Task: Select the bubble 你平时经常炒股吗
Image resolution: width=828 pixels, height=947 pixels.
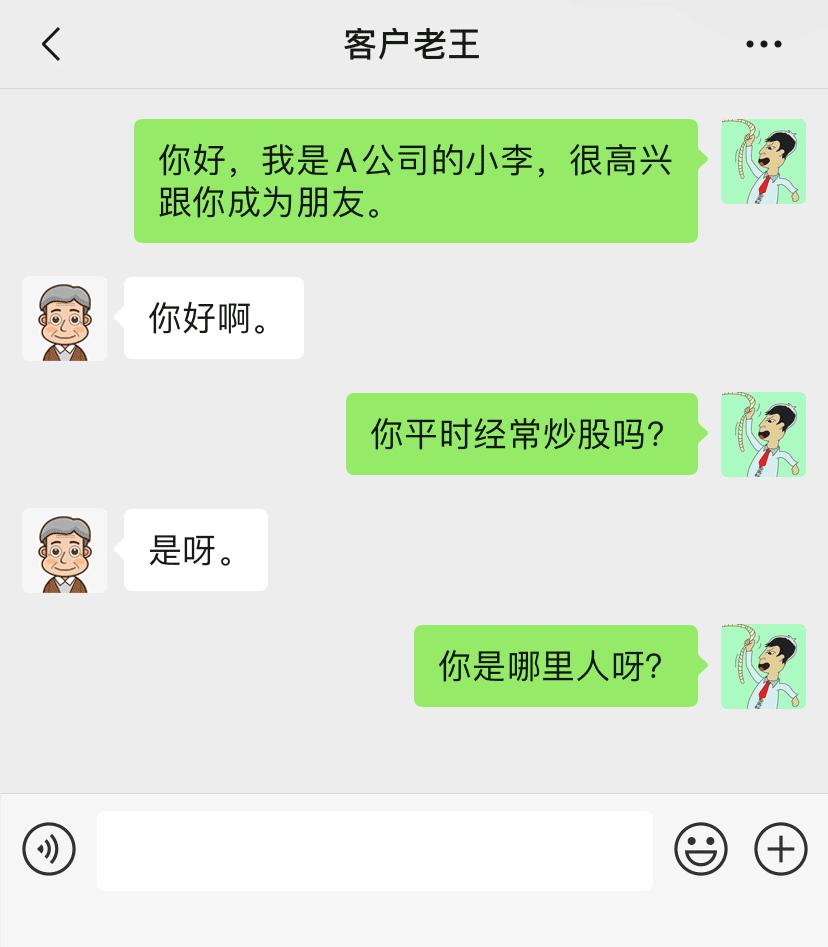Action: click(x=521, y=434)
